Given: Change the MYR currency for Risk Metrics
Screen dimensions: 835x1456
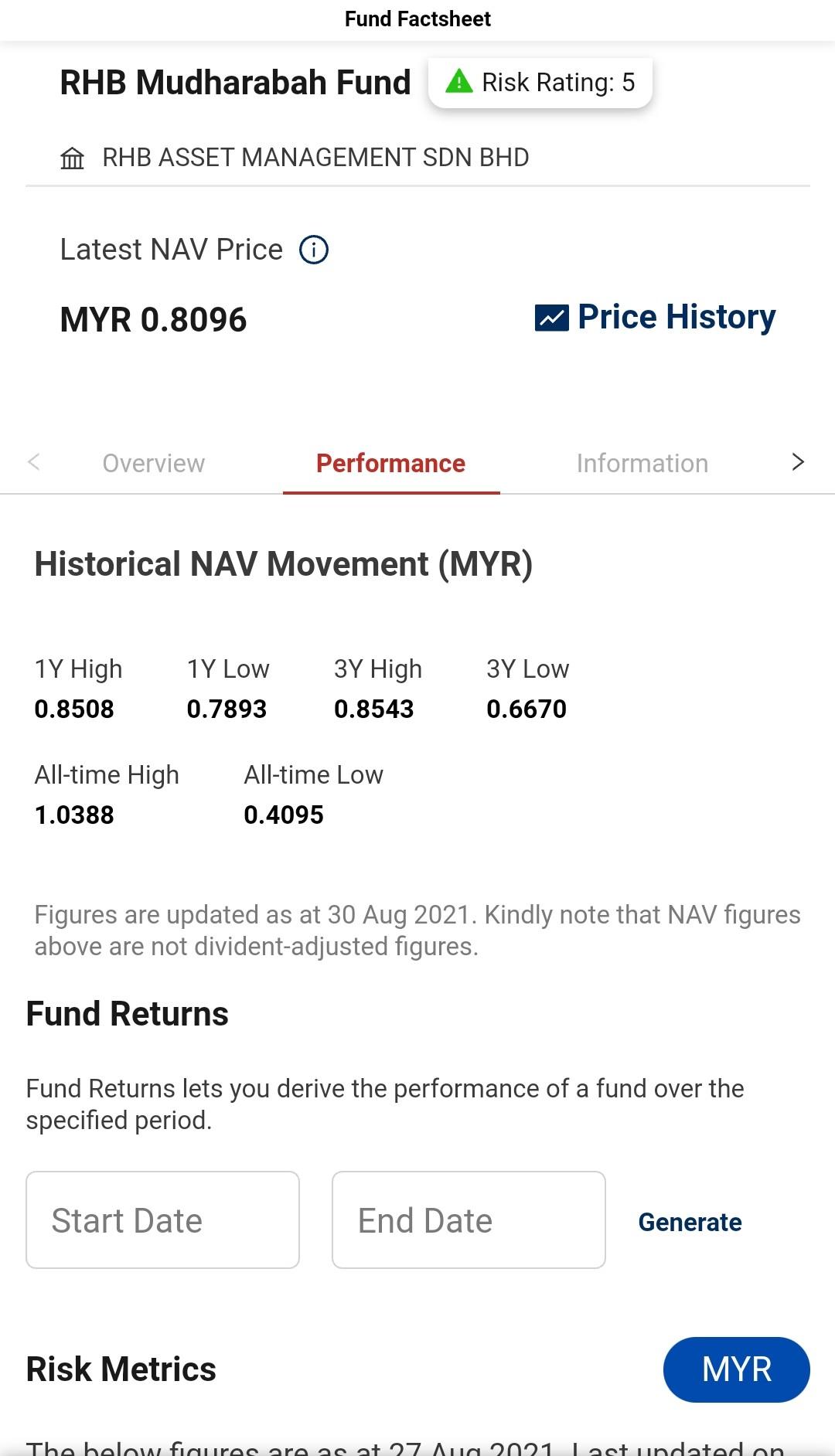Looking at the screenshot, I should [736, 1369].
